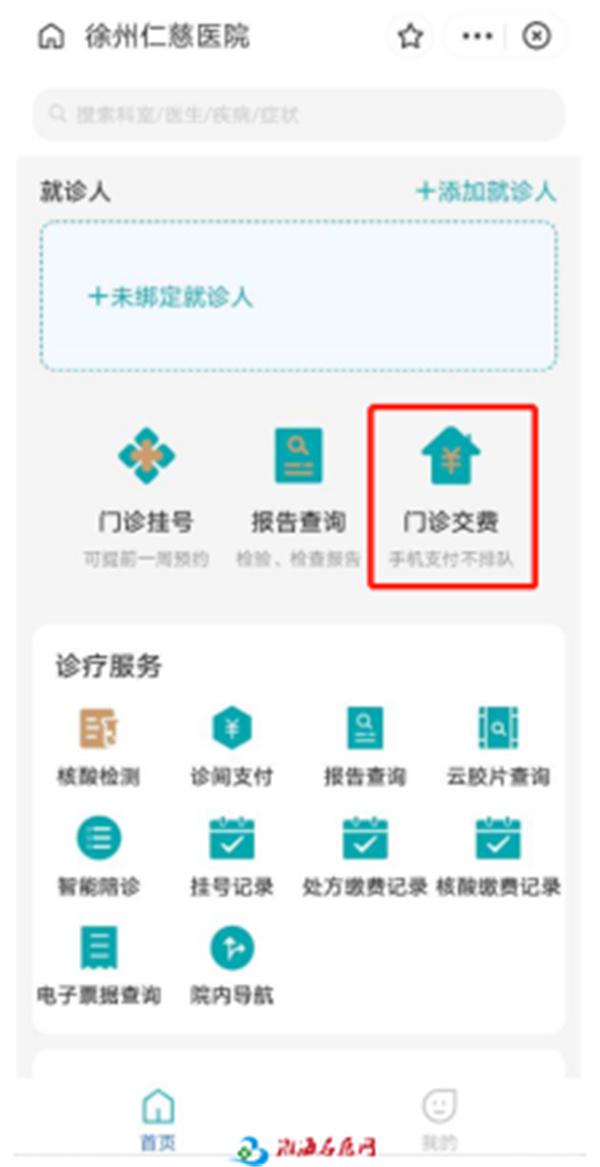Open 核酸检测 service

pos(98,745)
